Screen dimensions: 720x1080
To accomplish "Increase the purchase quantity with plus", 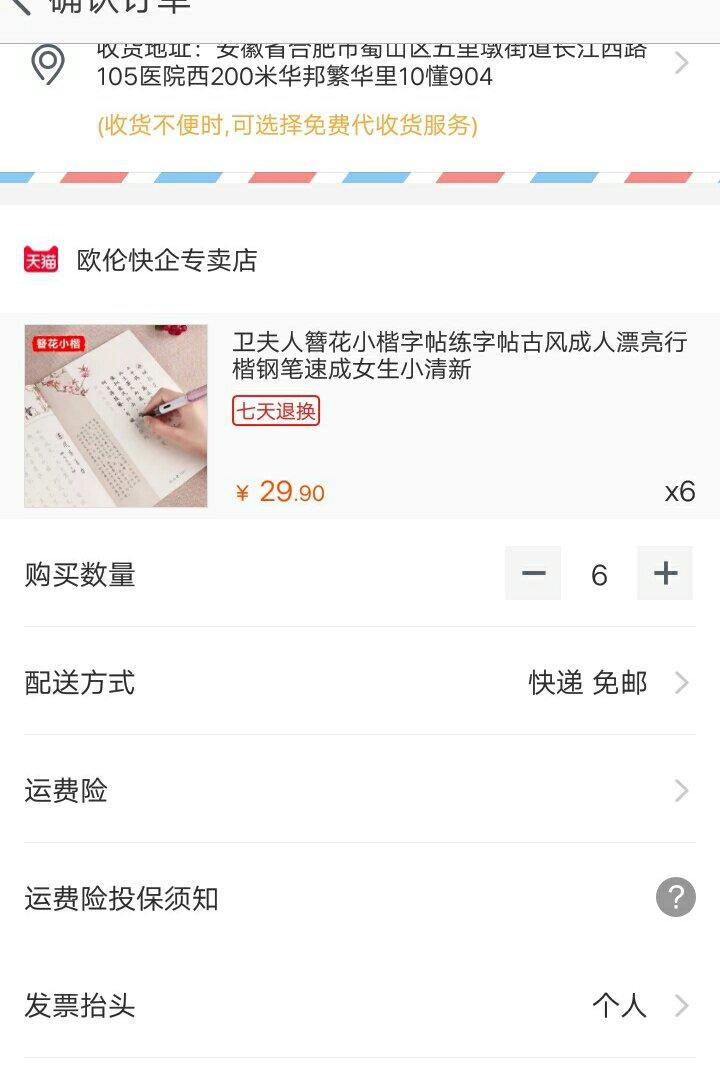I will [665, 574].
